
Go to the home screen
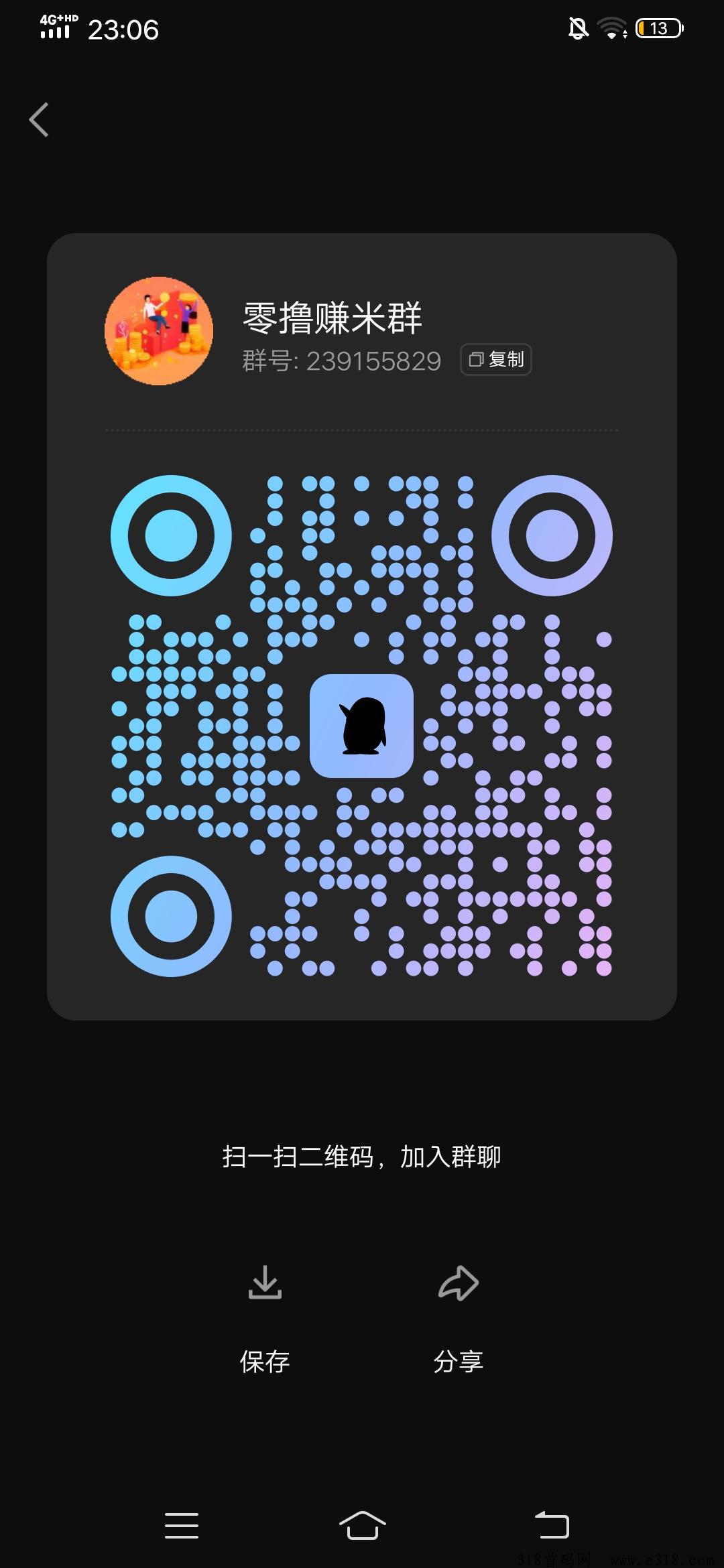coord(362,1526)
